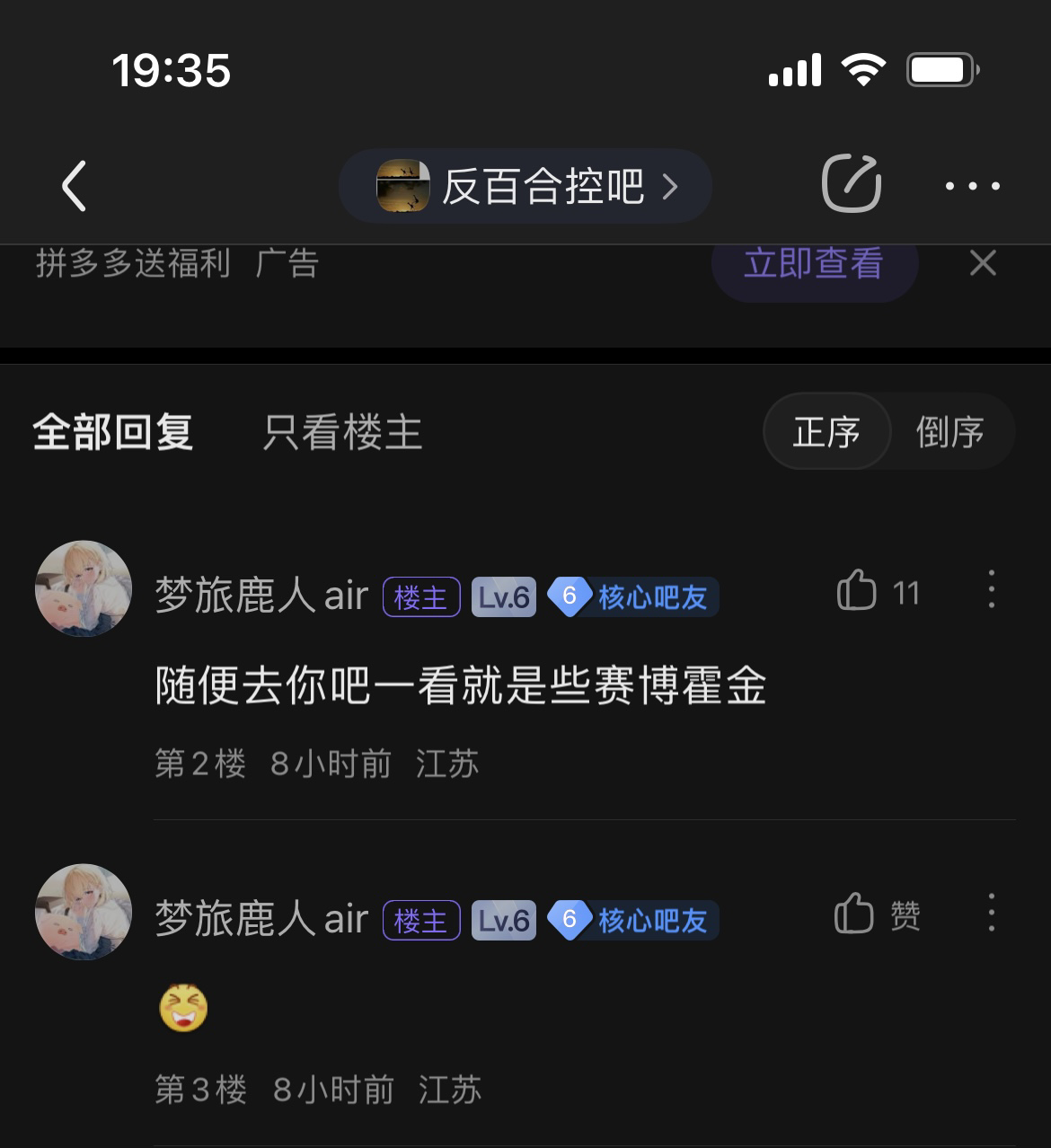Open the 反百合控吧 forum page
Viewport: 1051px width, 1148px height.
[525, 186]
